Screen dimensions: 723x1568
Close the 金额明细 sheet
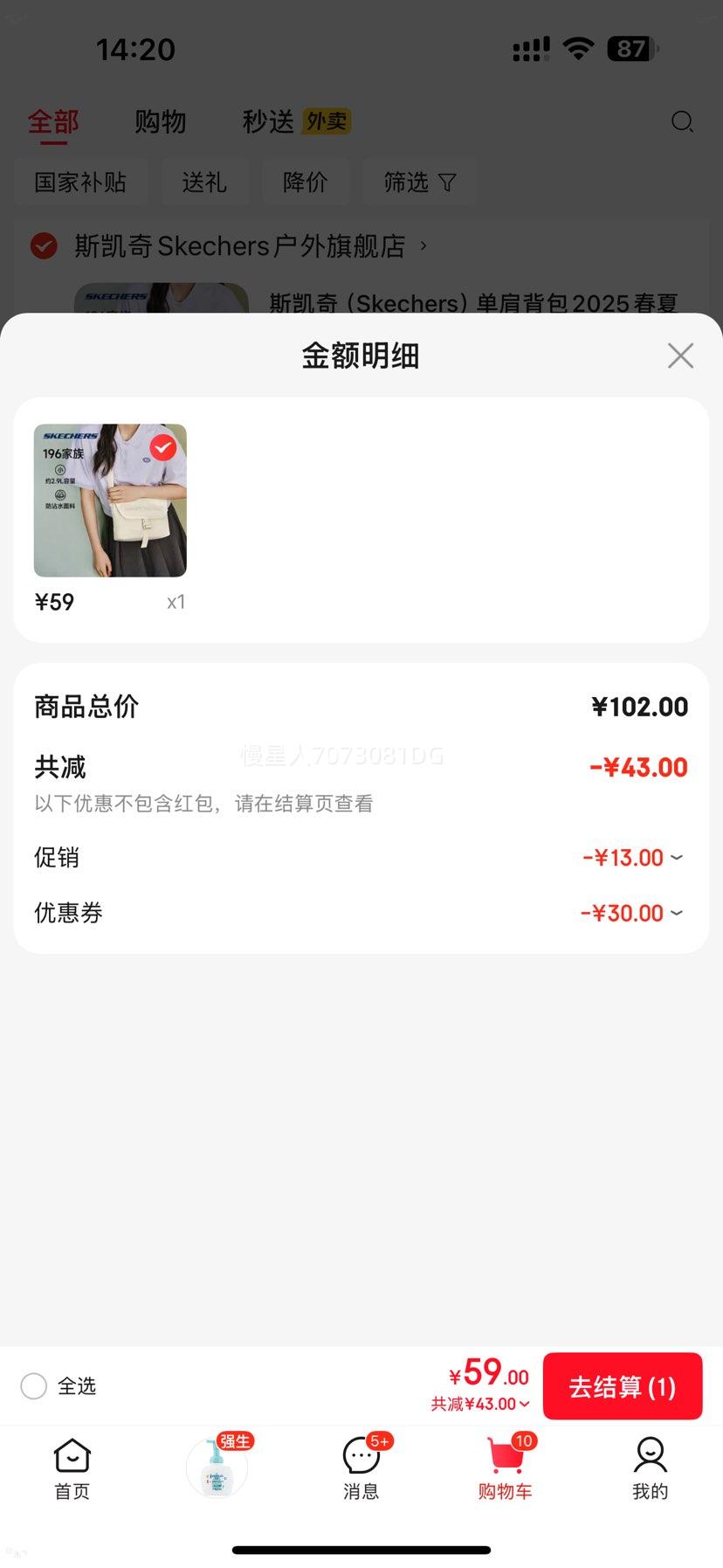click(x=680, y=356)
